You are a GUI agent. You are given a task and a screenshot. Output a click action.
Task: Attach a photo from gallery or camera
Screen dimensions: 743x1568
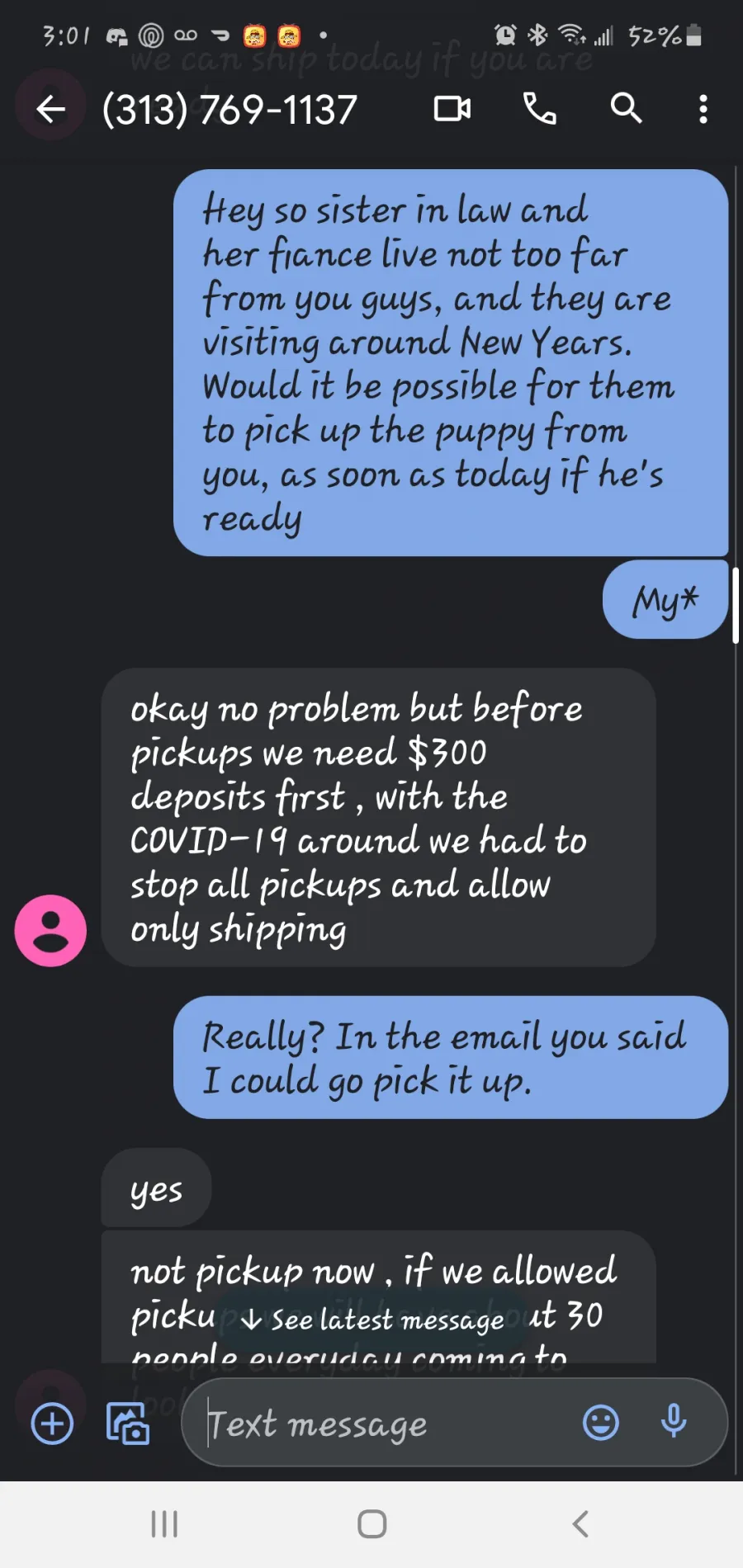point(128,1424)
